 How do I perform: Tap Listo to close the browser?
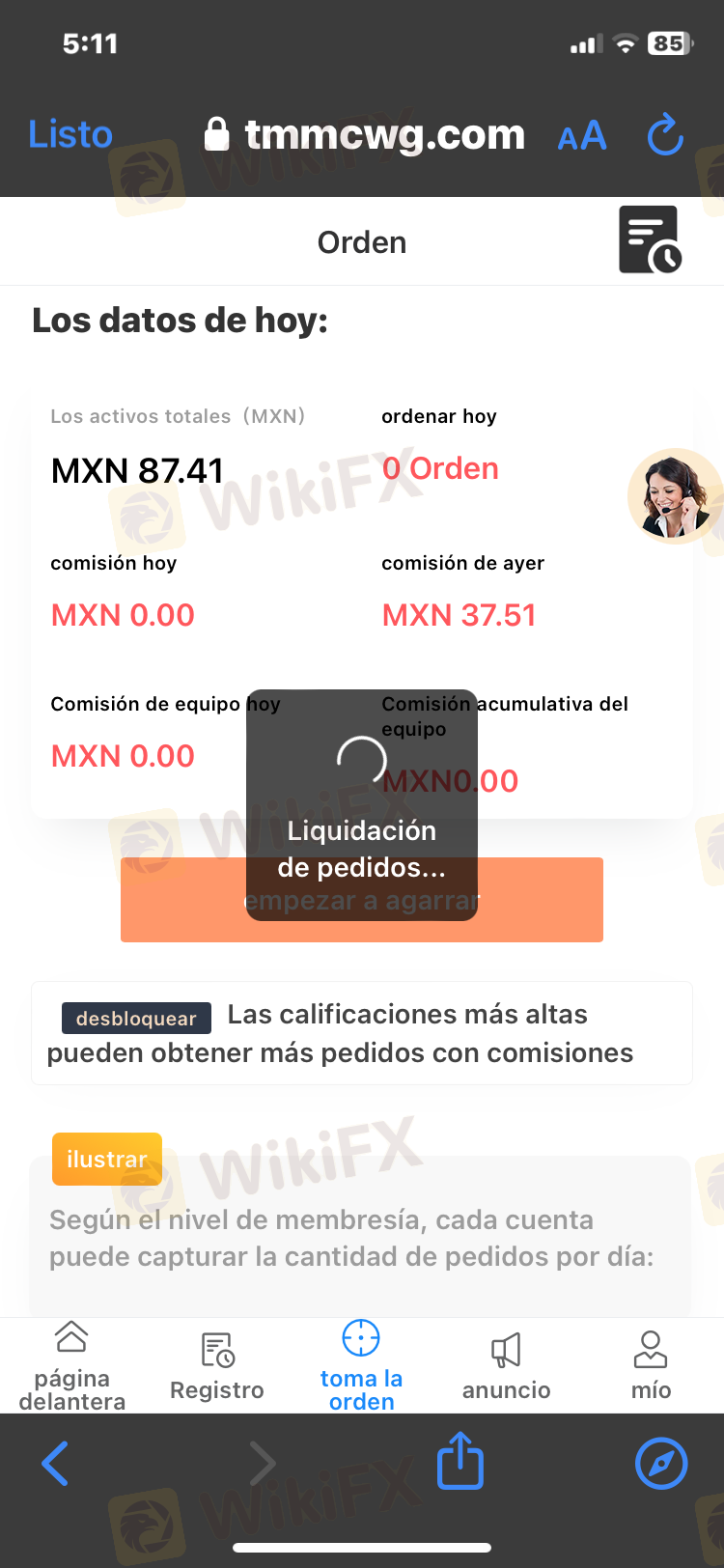(70, 135)
